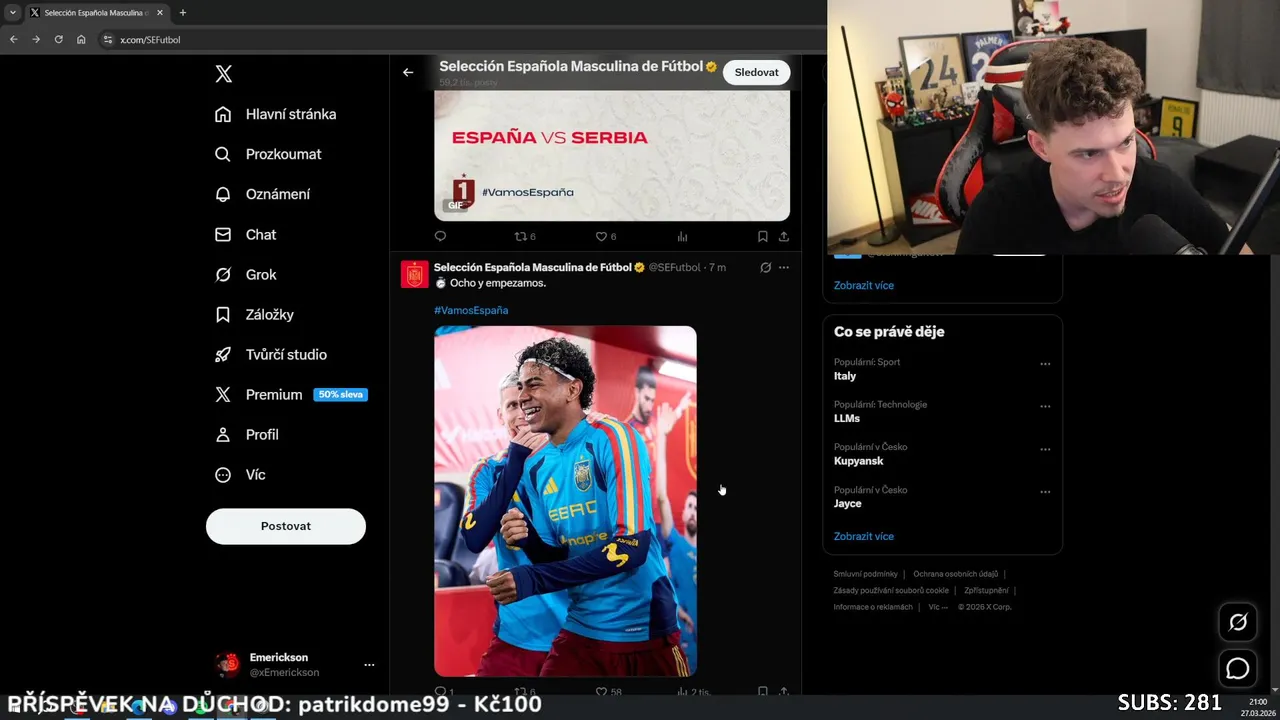Open the Chat section
Screen dimensions: 1280x720
246,234
